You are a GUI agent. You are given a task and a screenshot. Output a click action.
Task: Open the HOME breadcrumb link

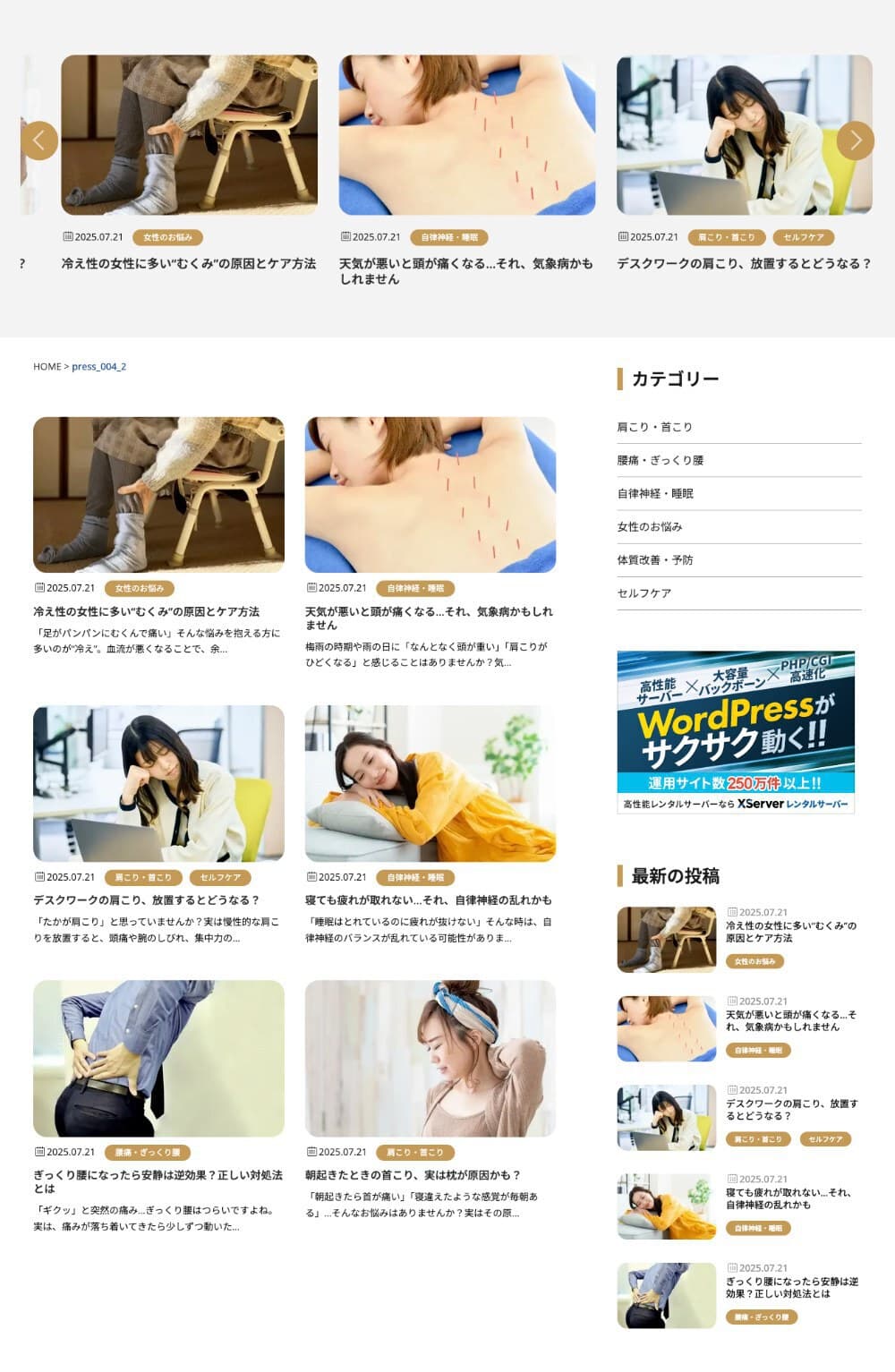[47, 367]
